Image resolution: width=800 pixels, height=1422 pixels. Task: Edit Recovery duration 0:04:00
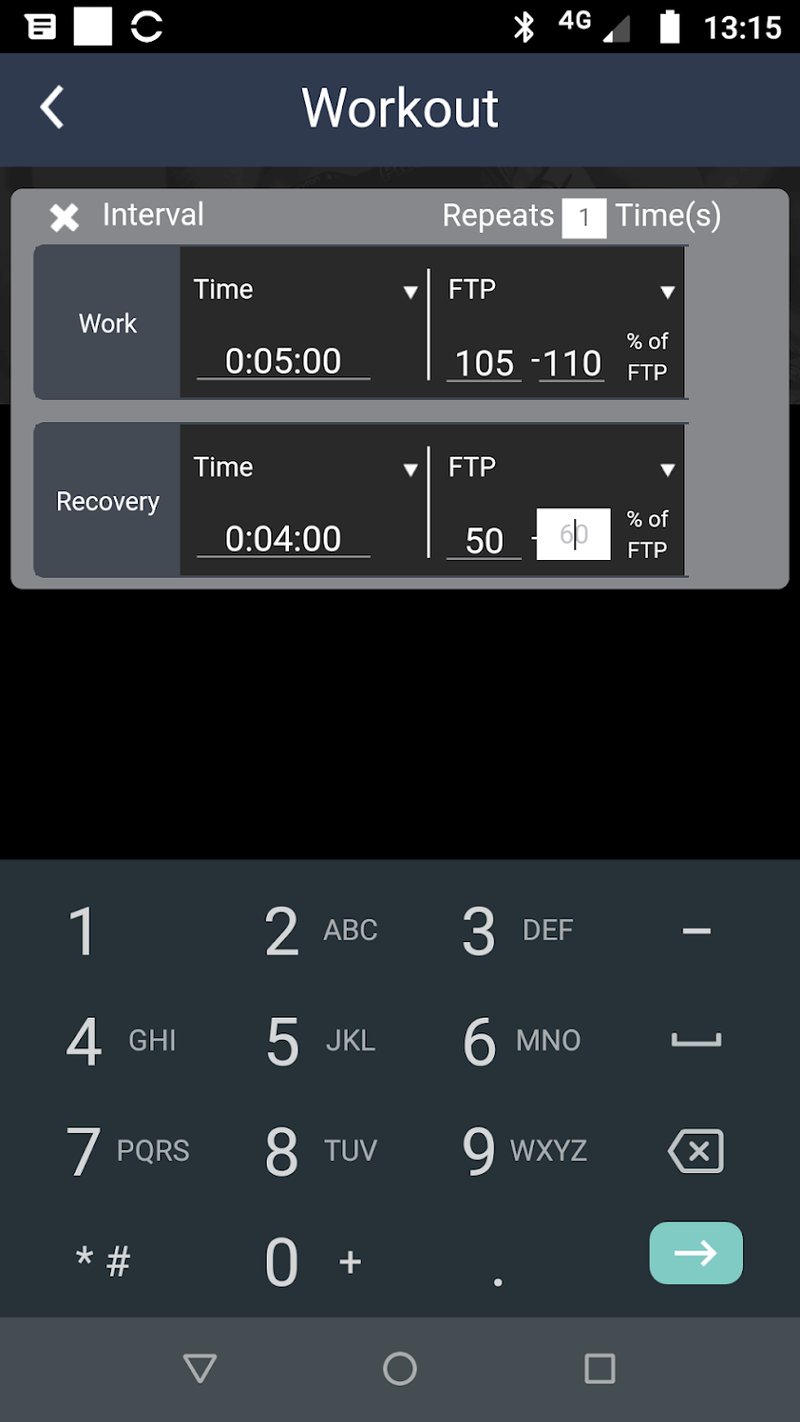point(283,539)
